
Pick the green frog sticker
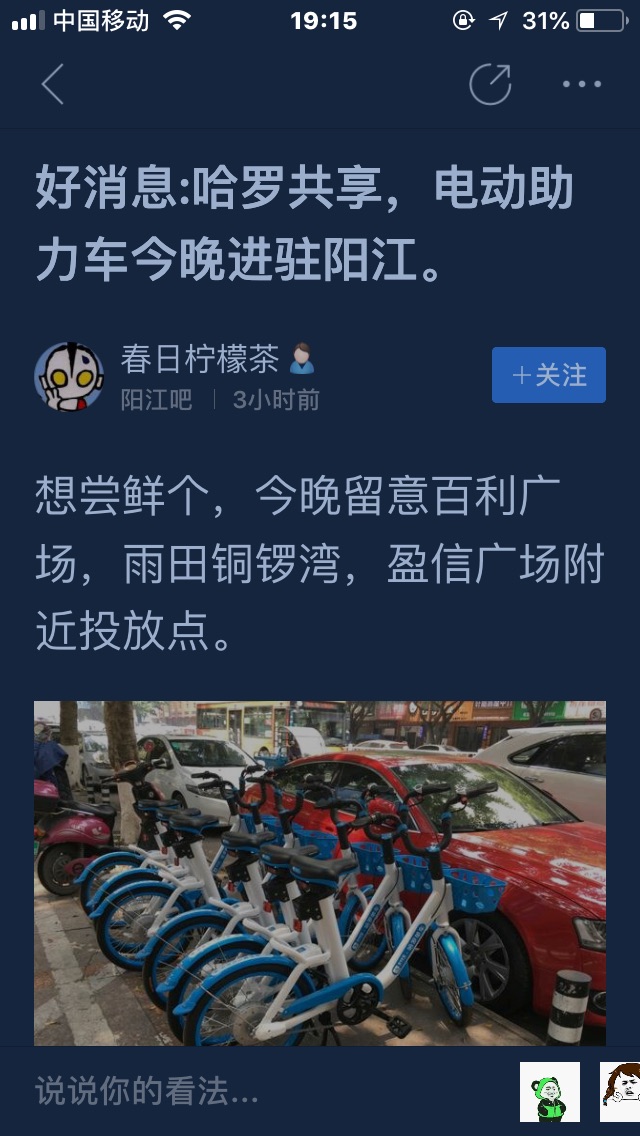[x=549, y=1092]
